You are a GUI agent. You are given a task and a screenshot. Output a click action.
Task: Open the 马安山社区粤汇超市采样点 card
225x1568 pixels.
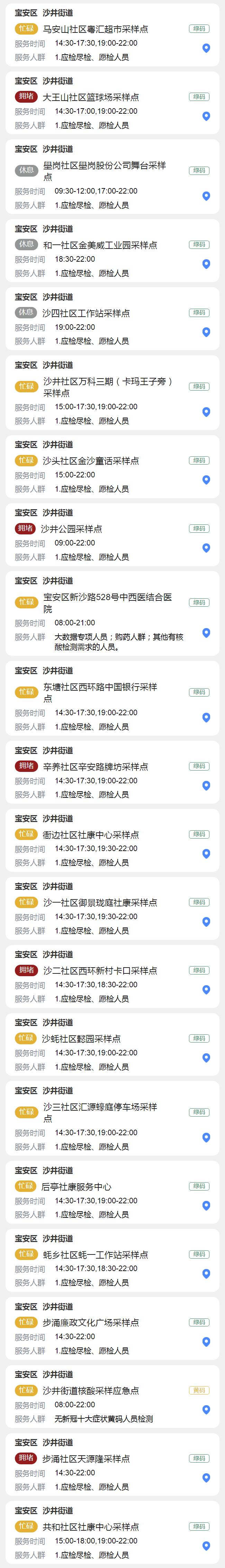coord(95,29)
